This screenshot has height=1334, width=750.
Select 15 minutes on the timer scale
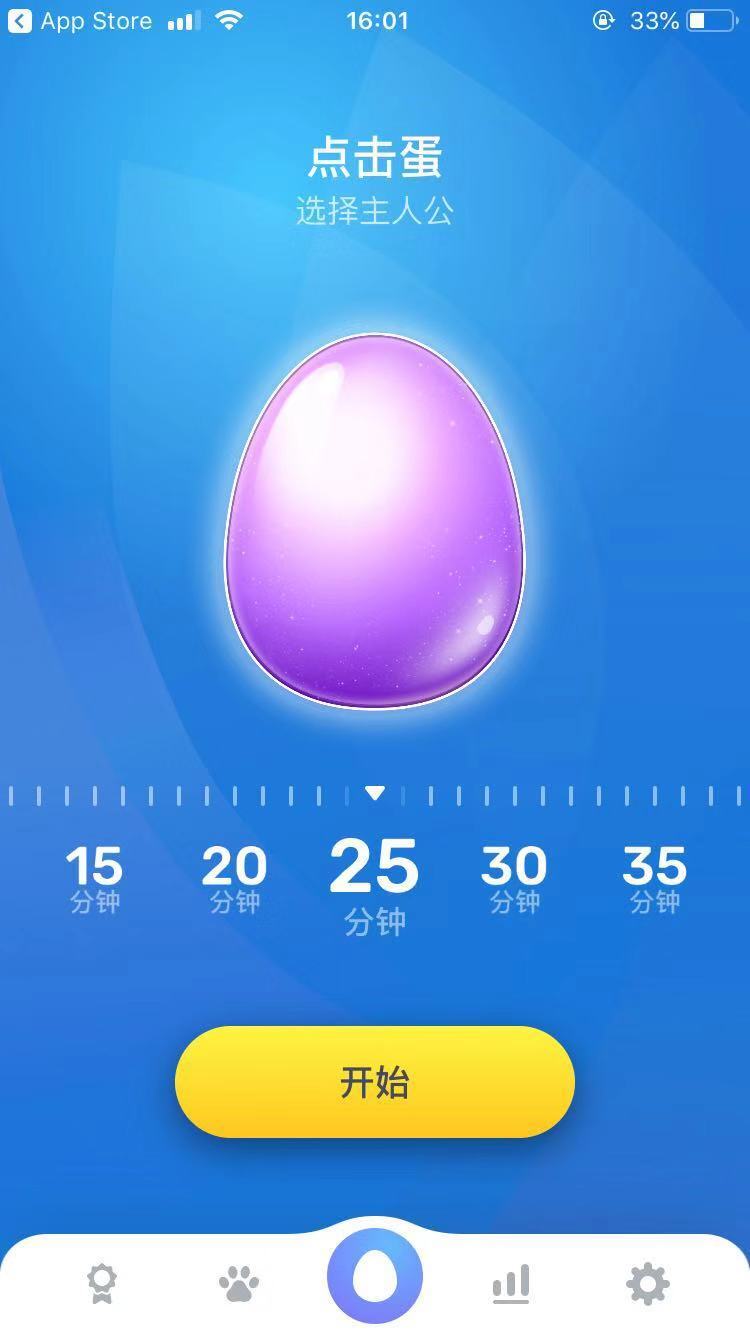click(94, 877)
